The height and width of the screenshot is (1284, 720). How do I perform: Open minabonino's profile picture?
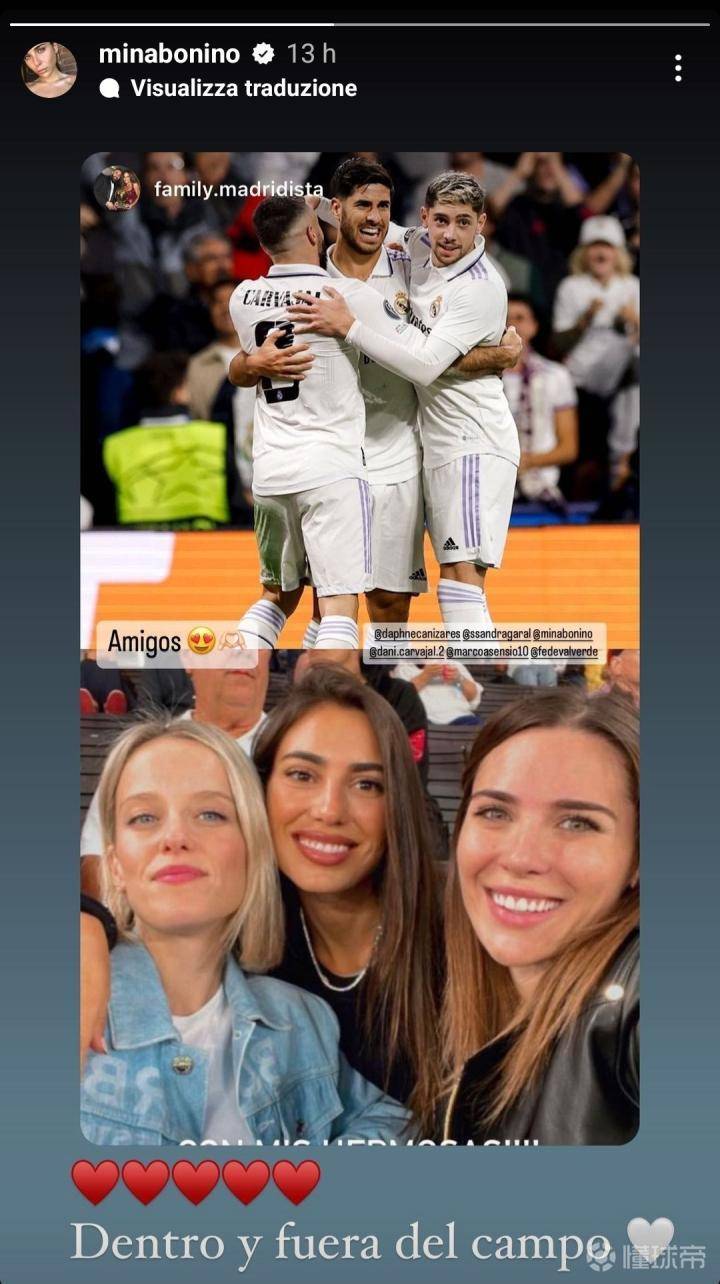point(49,70)
